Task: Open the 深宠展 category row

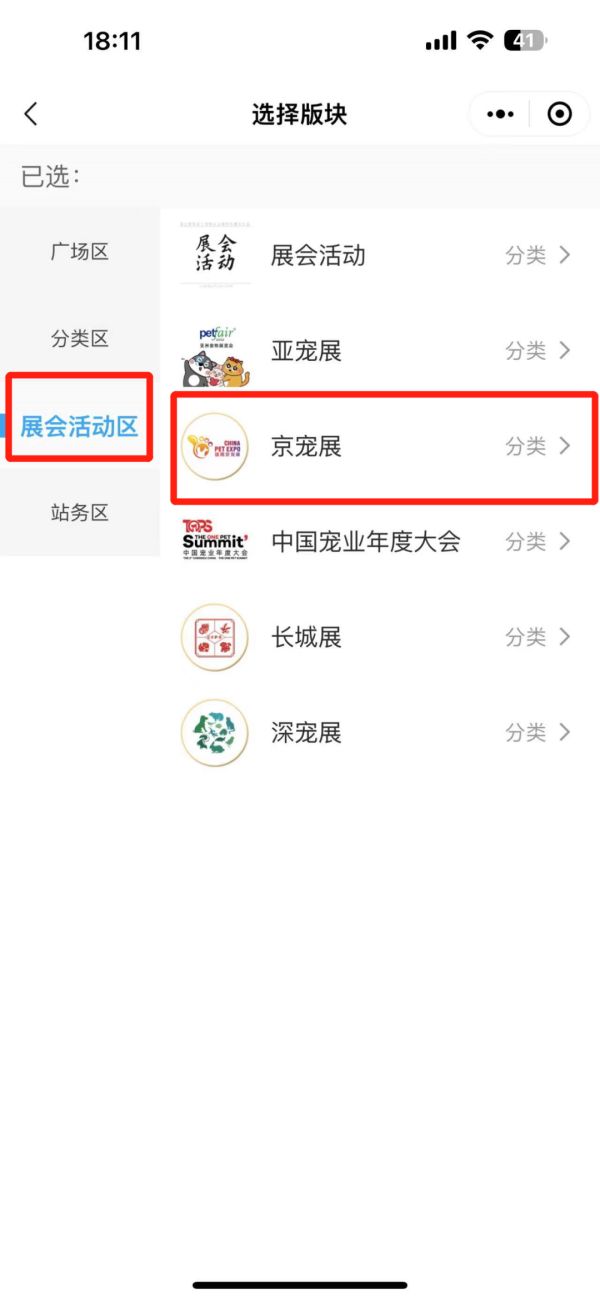Action: (380, 732)
